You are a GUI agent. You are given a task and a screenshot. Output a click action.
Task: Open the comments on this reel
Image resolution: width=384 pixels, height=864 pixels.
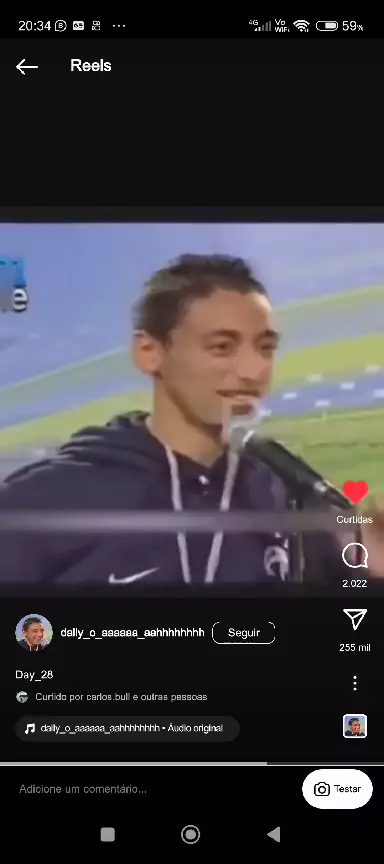point(355,556)
